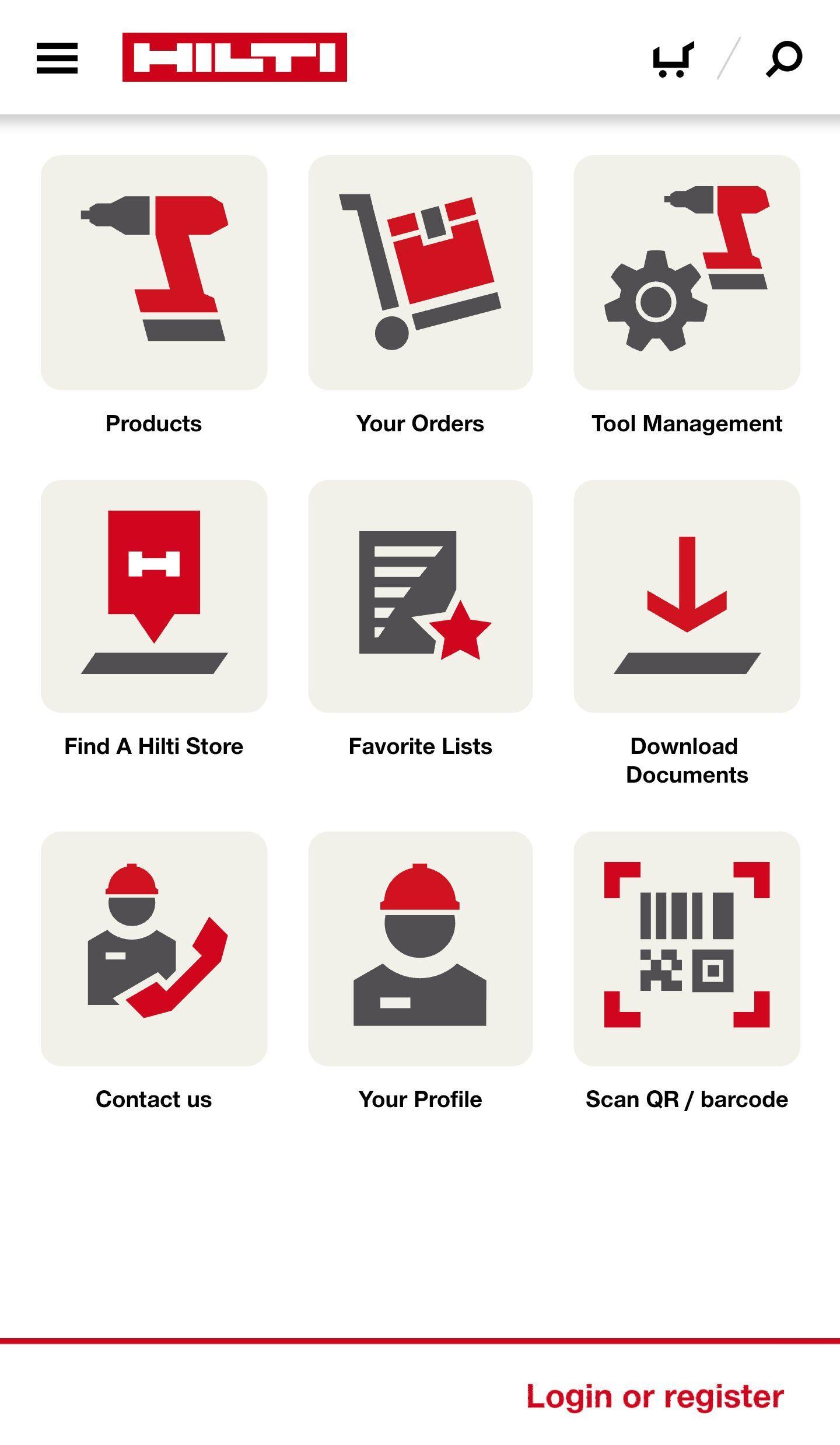The height and width of the screenshot is (1445, 840).
Task: Open the Products tile
Action: (154, 271)
